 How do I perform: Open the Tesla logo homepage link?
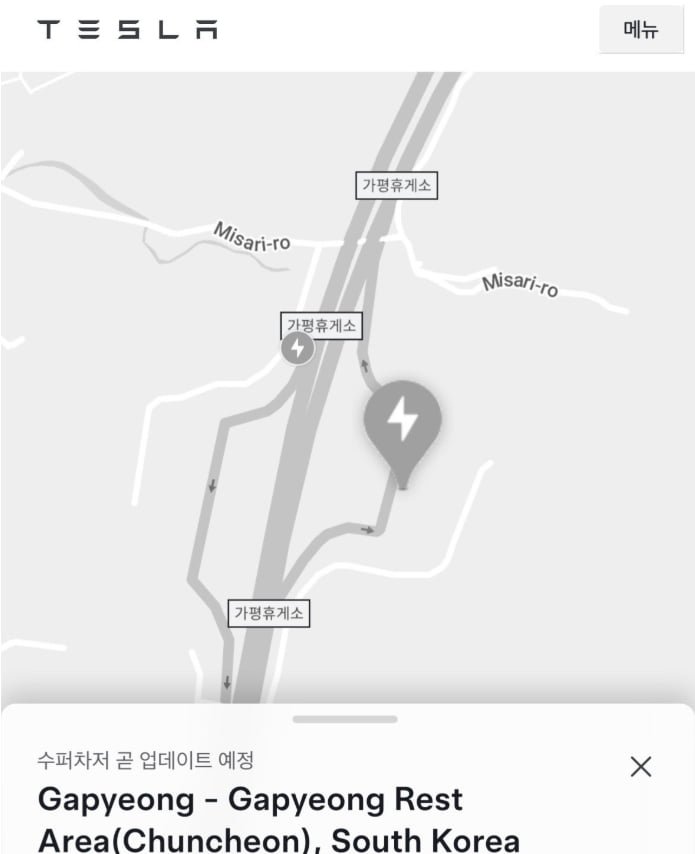[x=127, y=30]
